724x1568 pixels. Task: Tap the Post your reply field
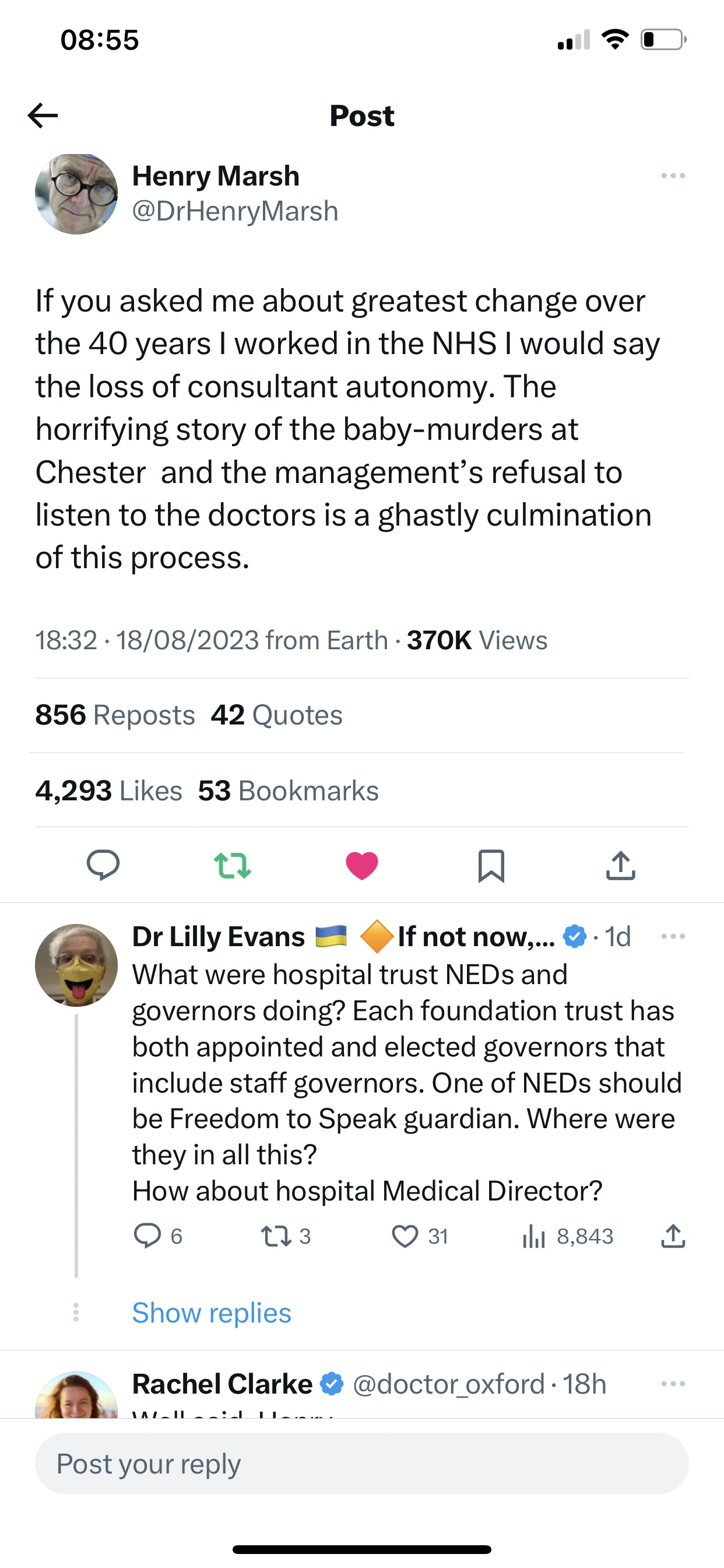(362, 1464)
